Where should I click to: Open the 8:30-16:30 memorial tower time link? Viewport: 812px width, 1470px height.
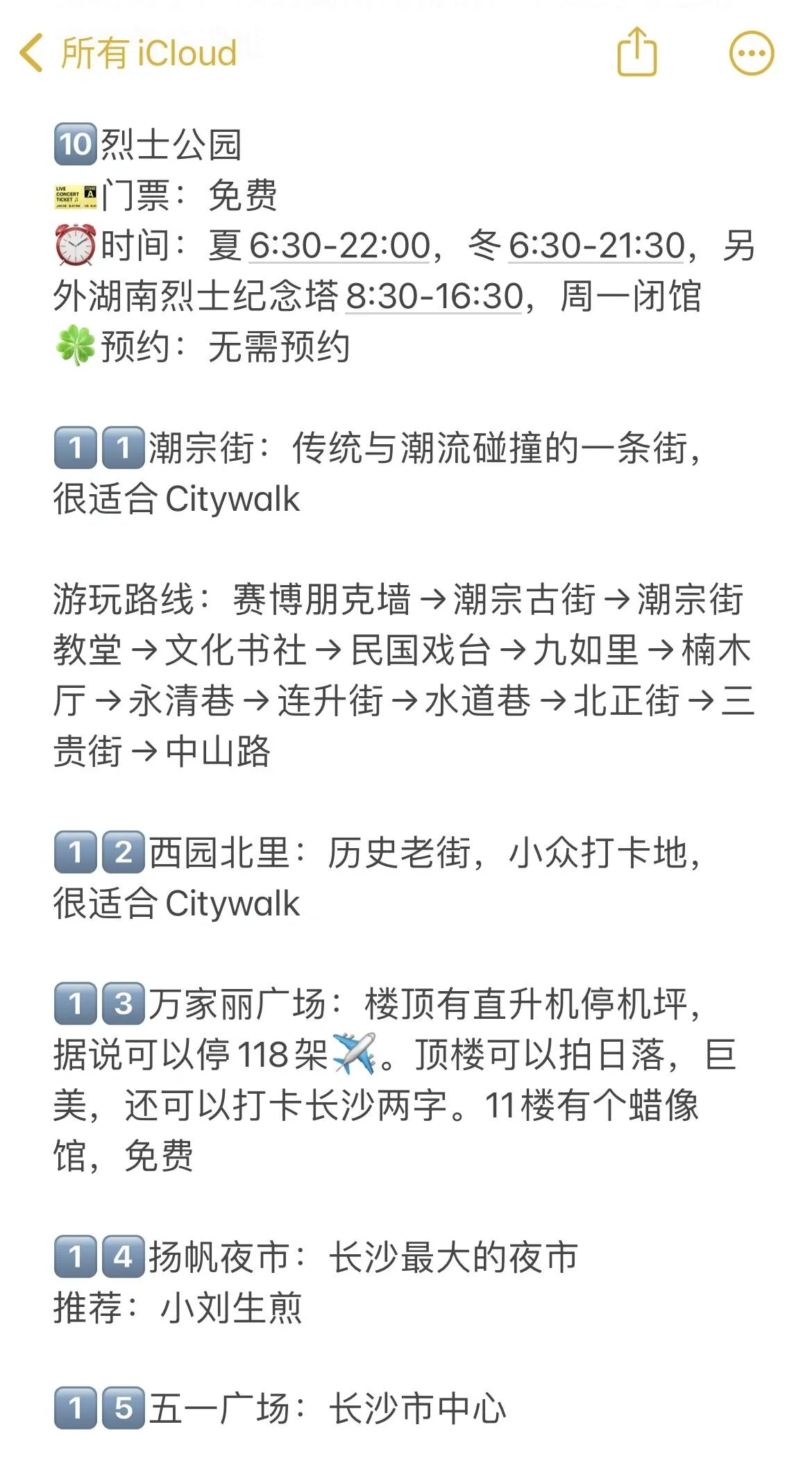(x=434, y=296)
